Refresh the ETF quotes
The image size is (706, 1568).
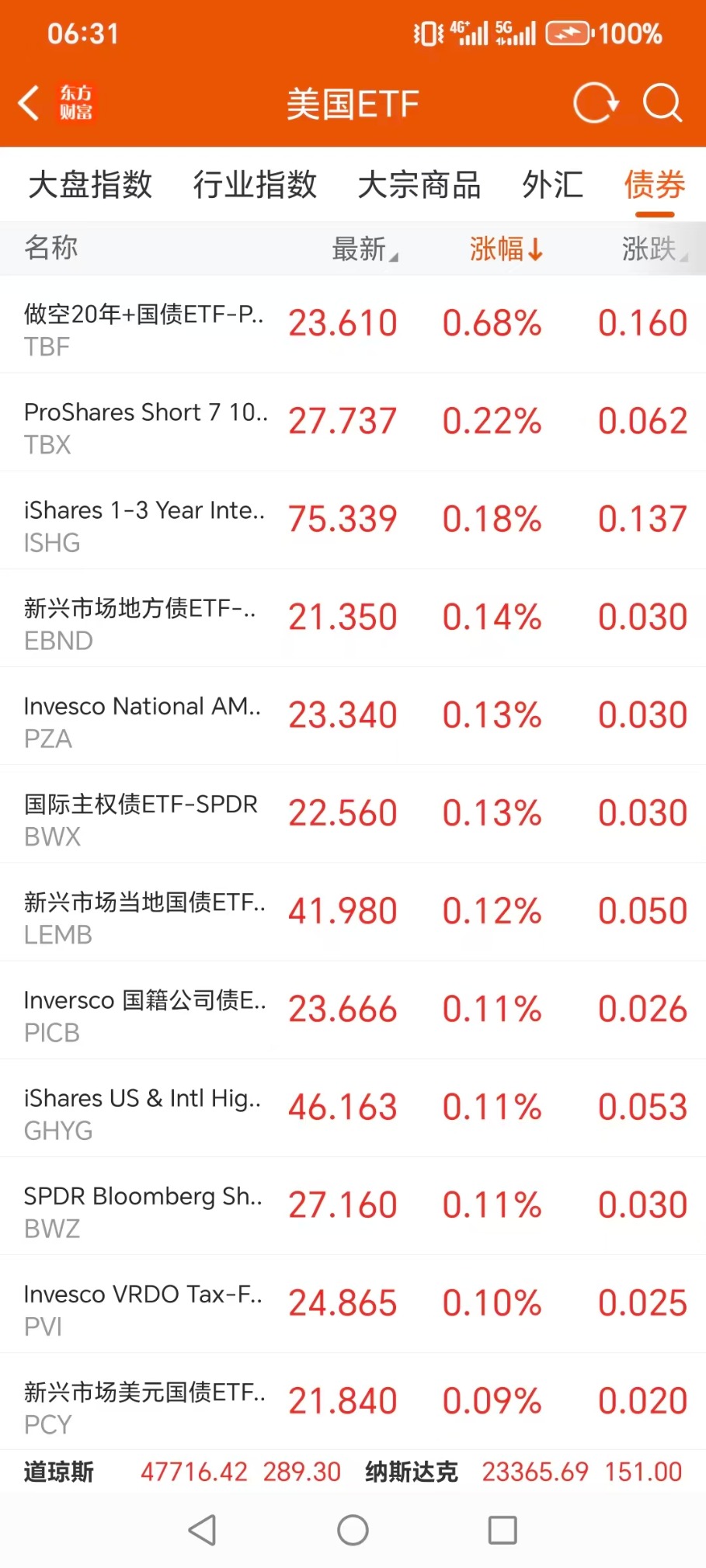595,103
